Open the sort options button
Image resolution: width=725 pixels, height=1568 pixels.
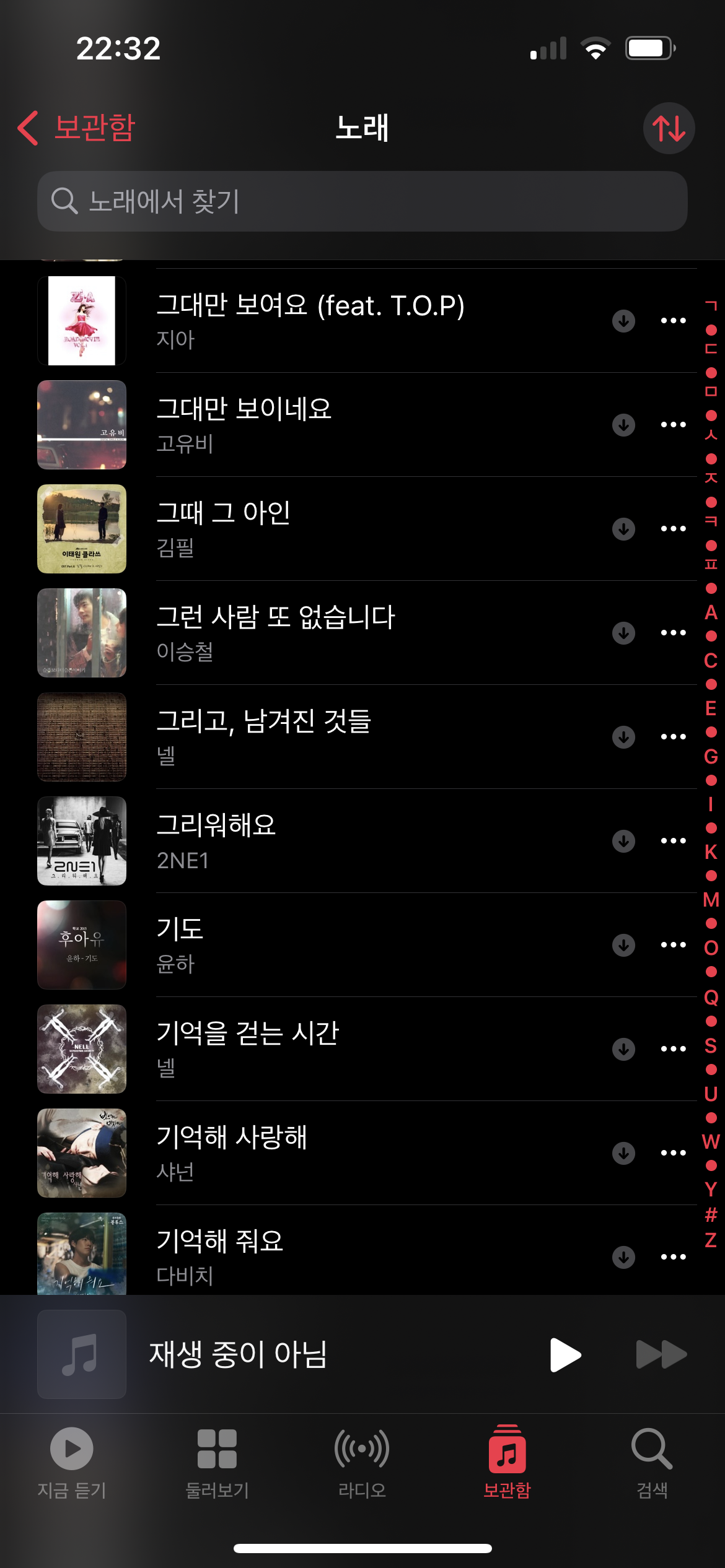pyautogui.click(x=669, y=128)
